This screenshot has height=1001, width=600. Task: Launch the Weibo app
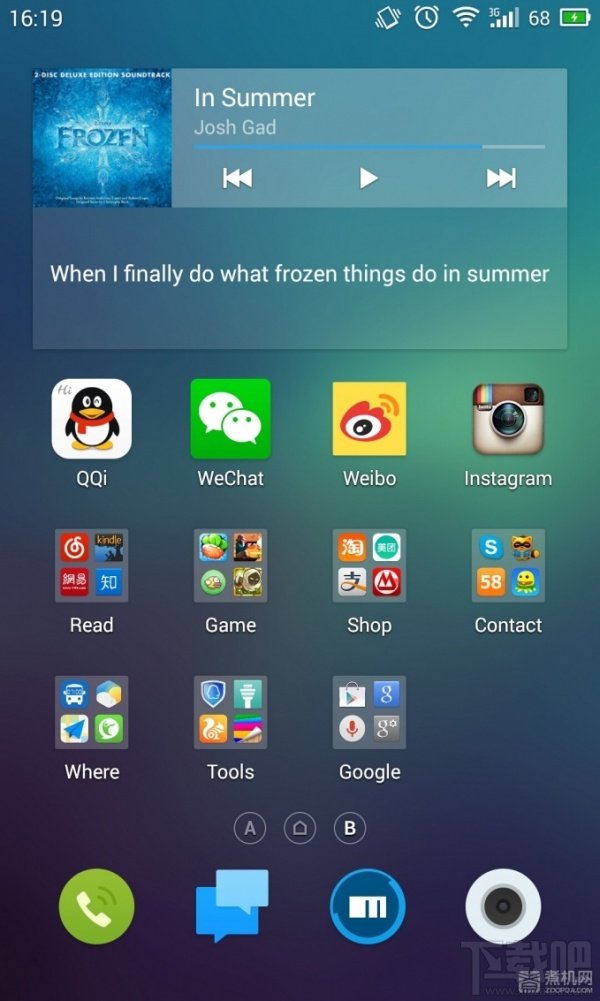(369, 419)
